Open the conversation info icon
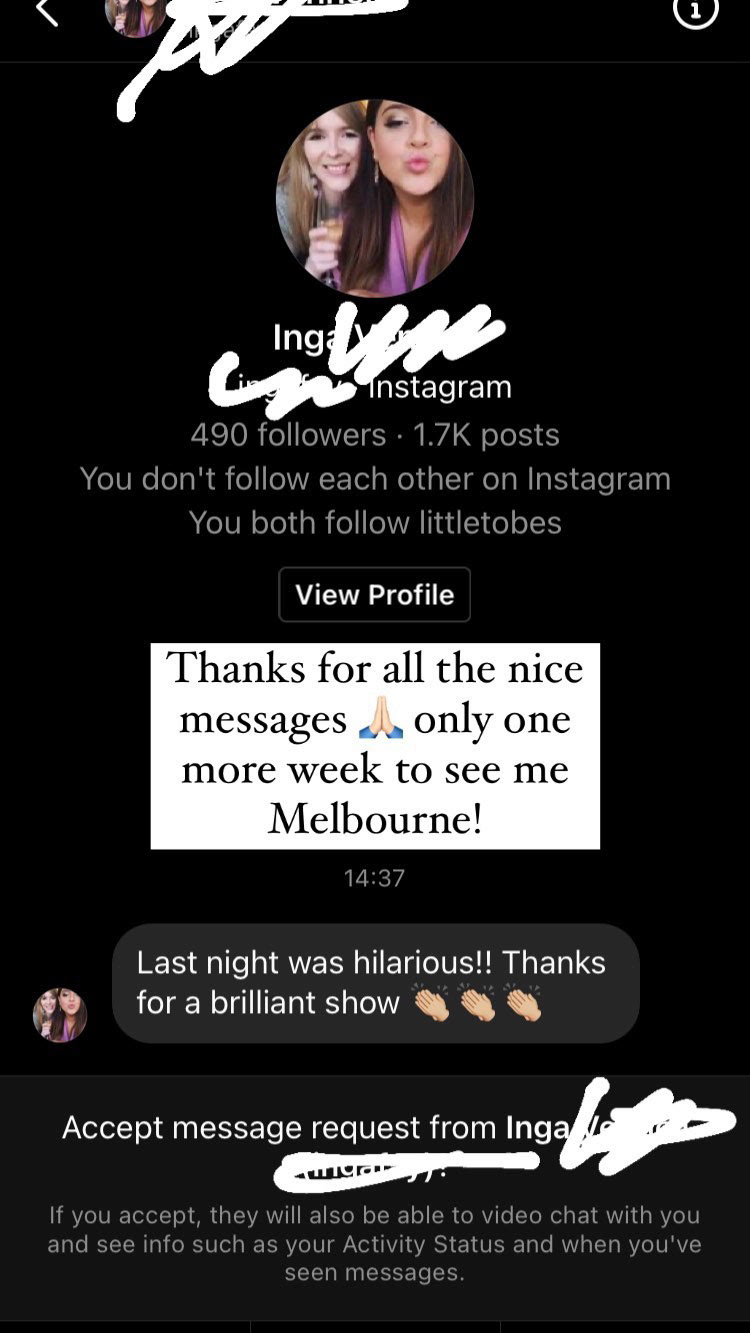 click(695, 12)
